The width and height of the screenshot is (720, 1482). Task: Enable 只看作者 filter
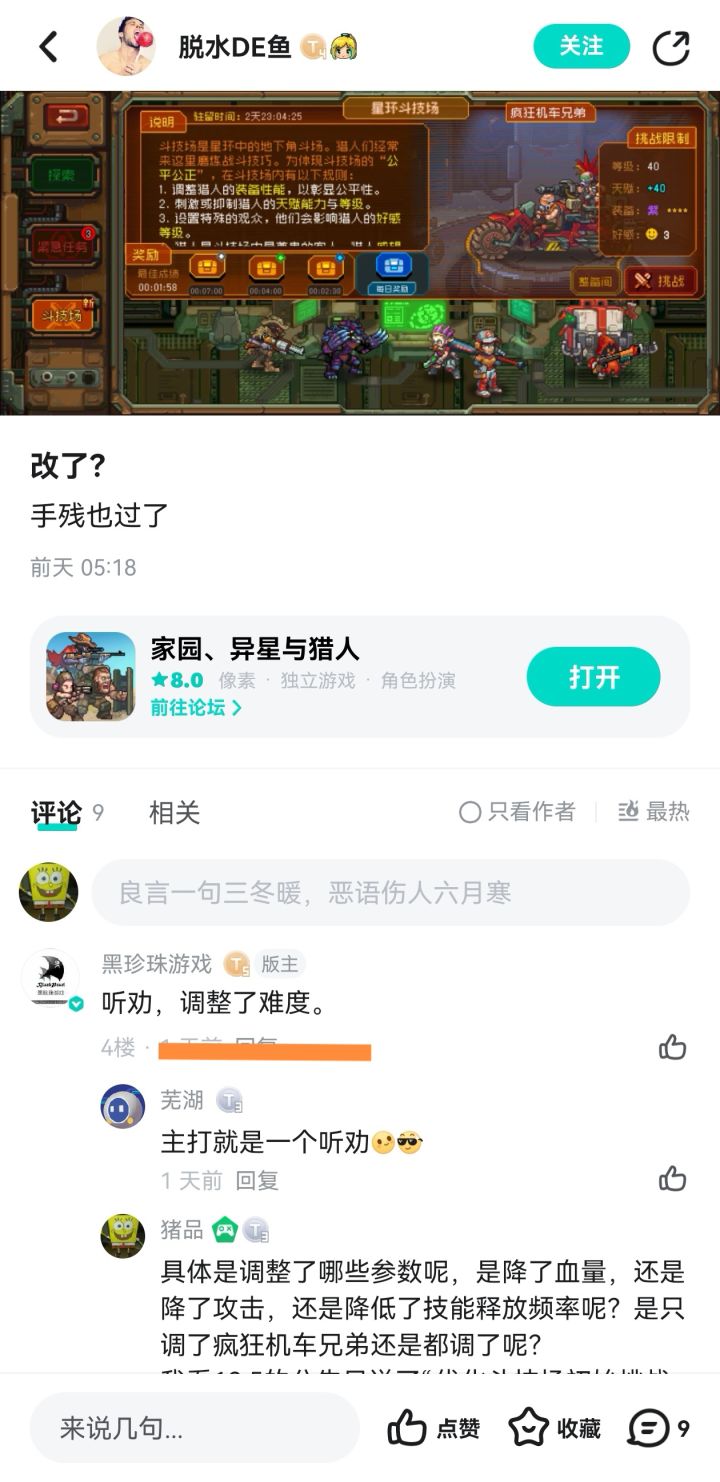(x=517, y=812)
